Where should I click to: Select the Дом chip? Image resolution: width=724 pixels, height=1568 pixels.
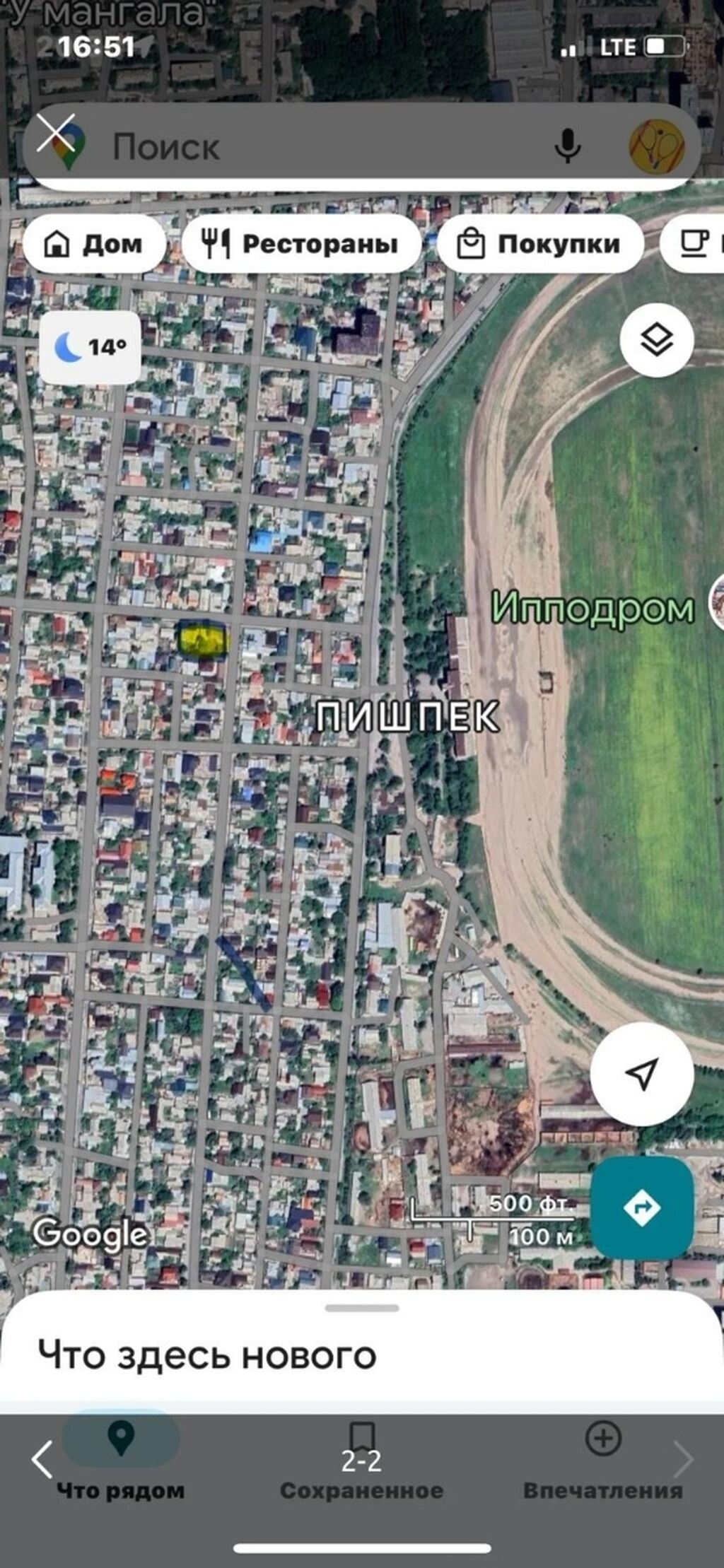coord(94,244)
